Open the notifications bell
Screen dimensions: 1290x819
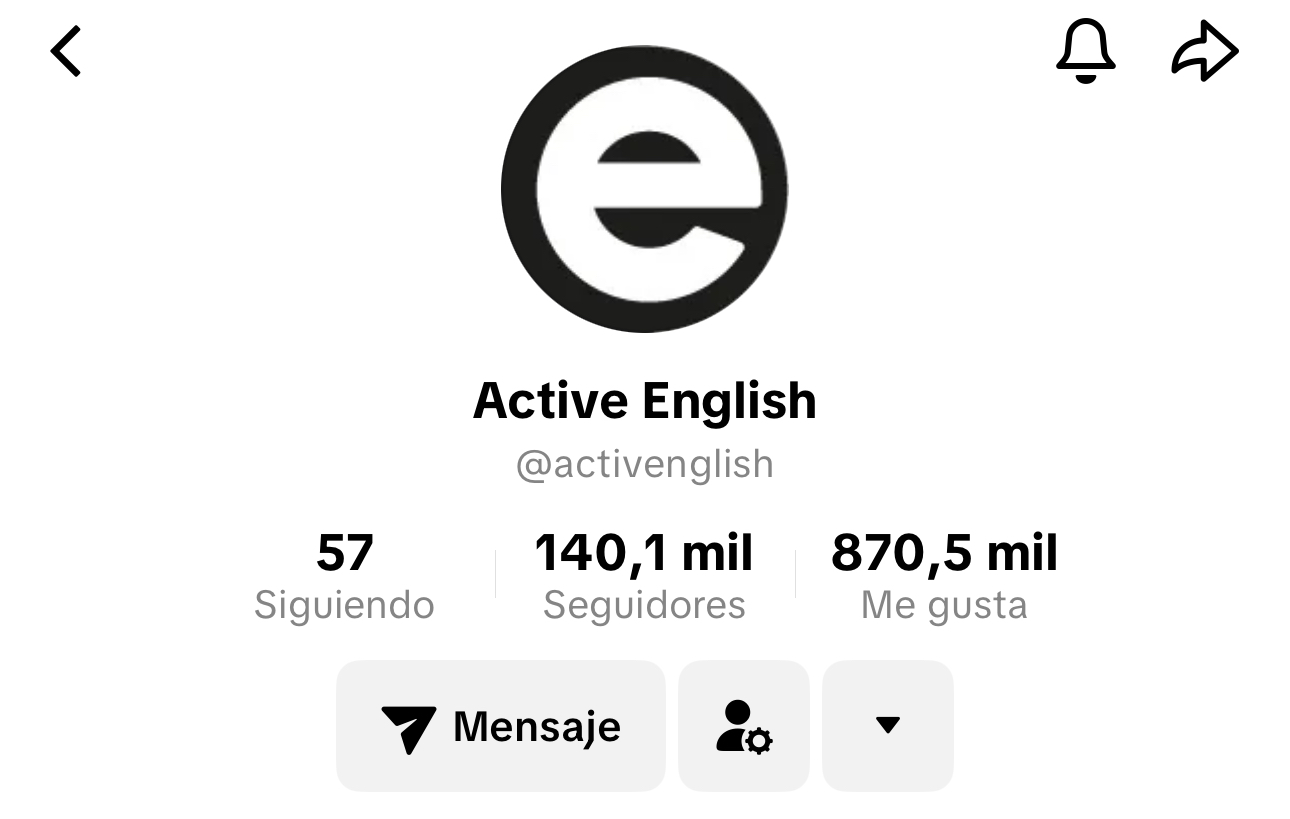click(1085, 52)
